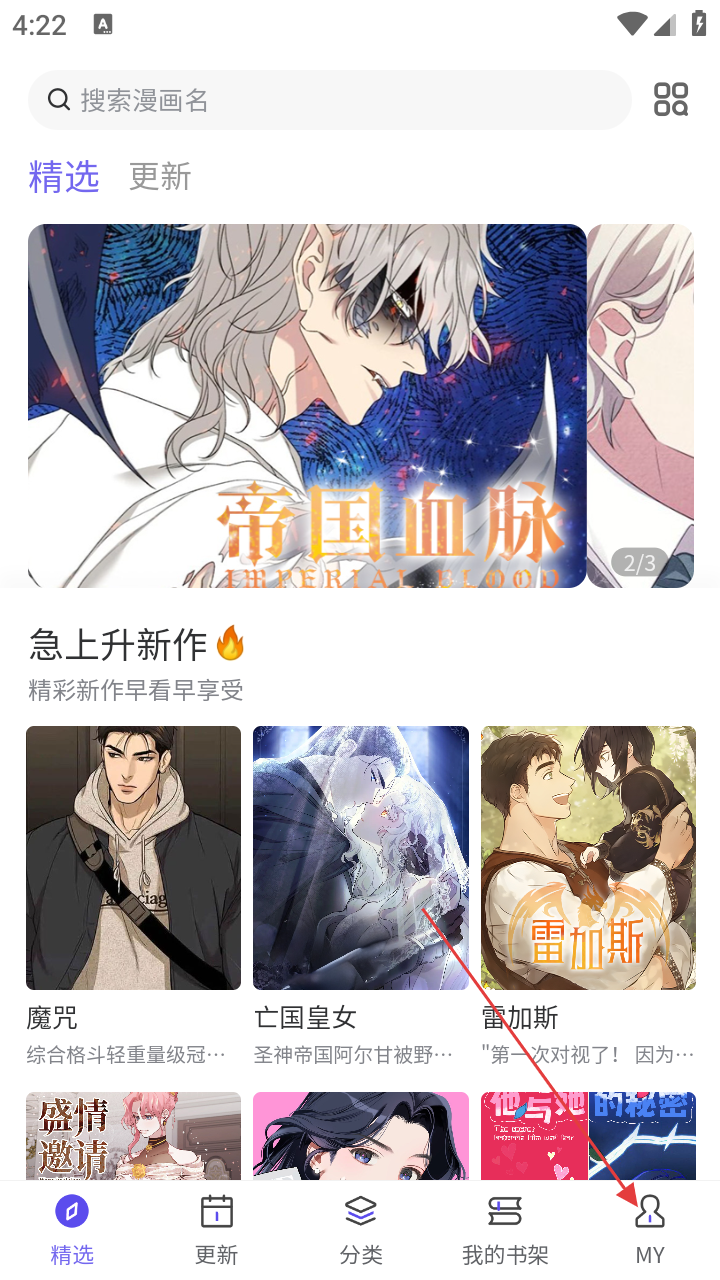This screenshot has width=720, height=1280.
Task: Tap the 搜索漫画名 search box
Action: pyautogui.click(x=330, y=100)
